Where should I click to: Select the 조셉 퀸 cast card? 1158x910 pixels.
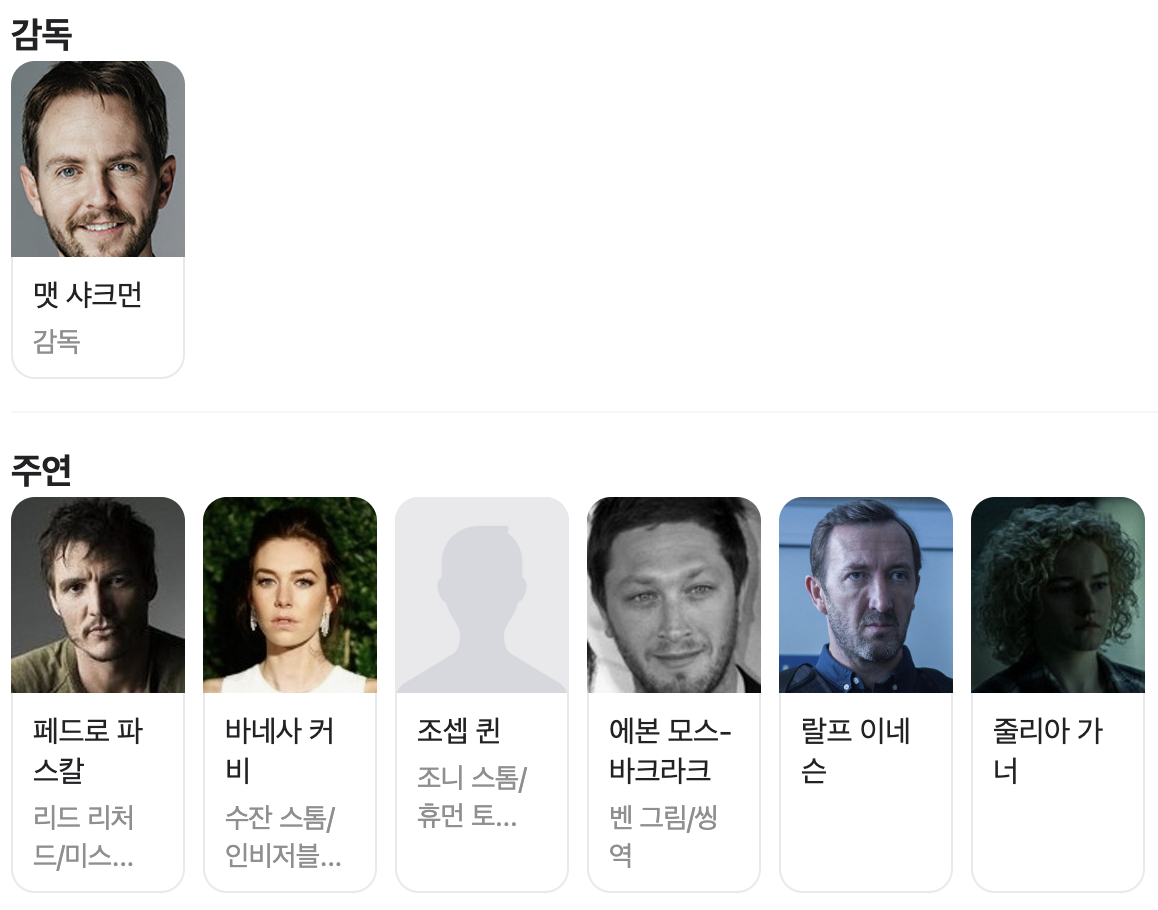482,694
